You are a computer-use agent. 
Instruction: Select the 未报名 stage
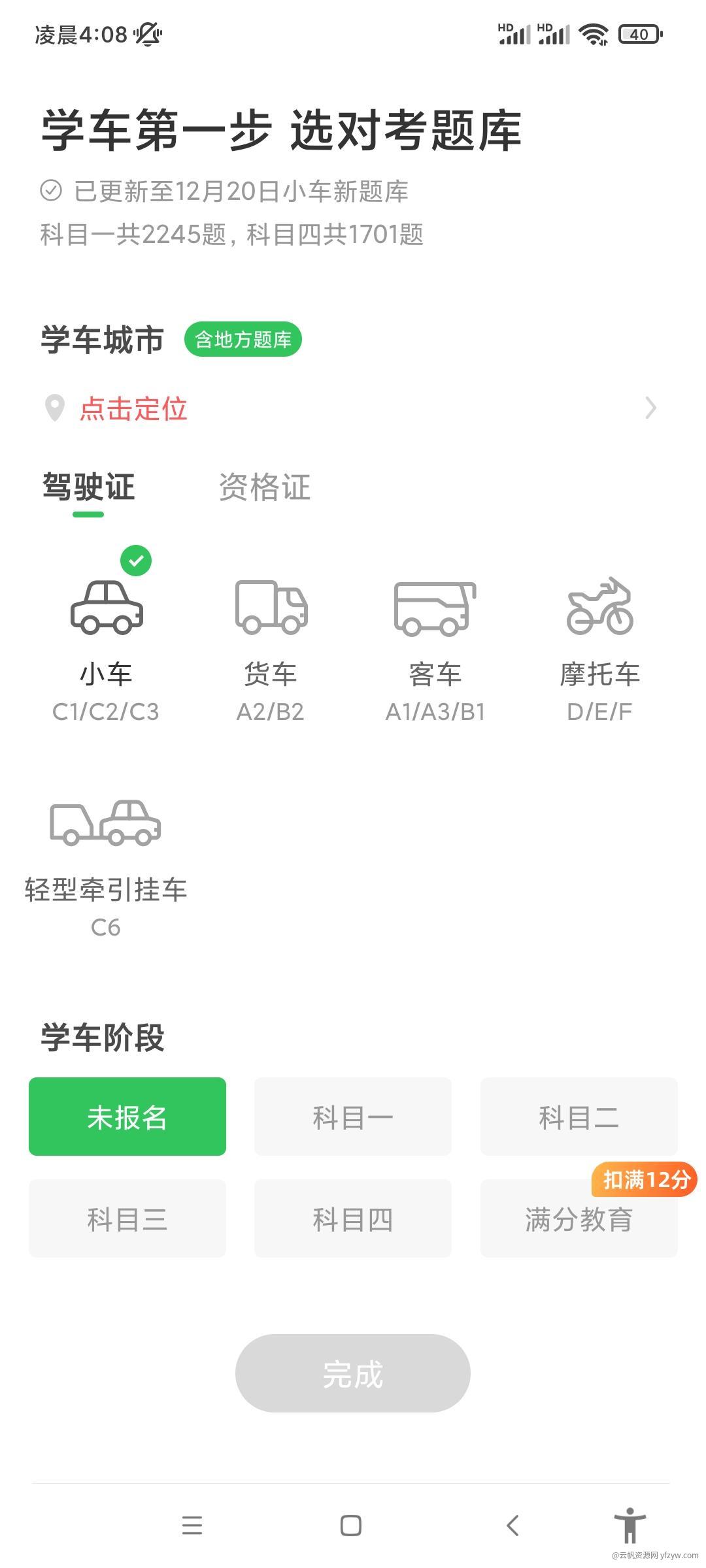127,1117
